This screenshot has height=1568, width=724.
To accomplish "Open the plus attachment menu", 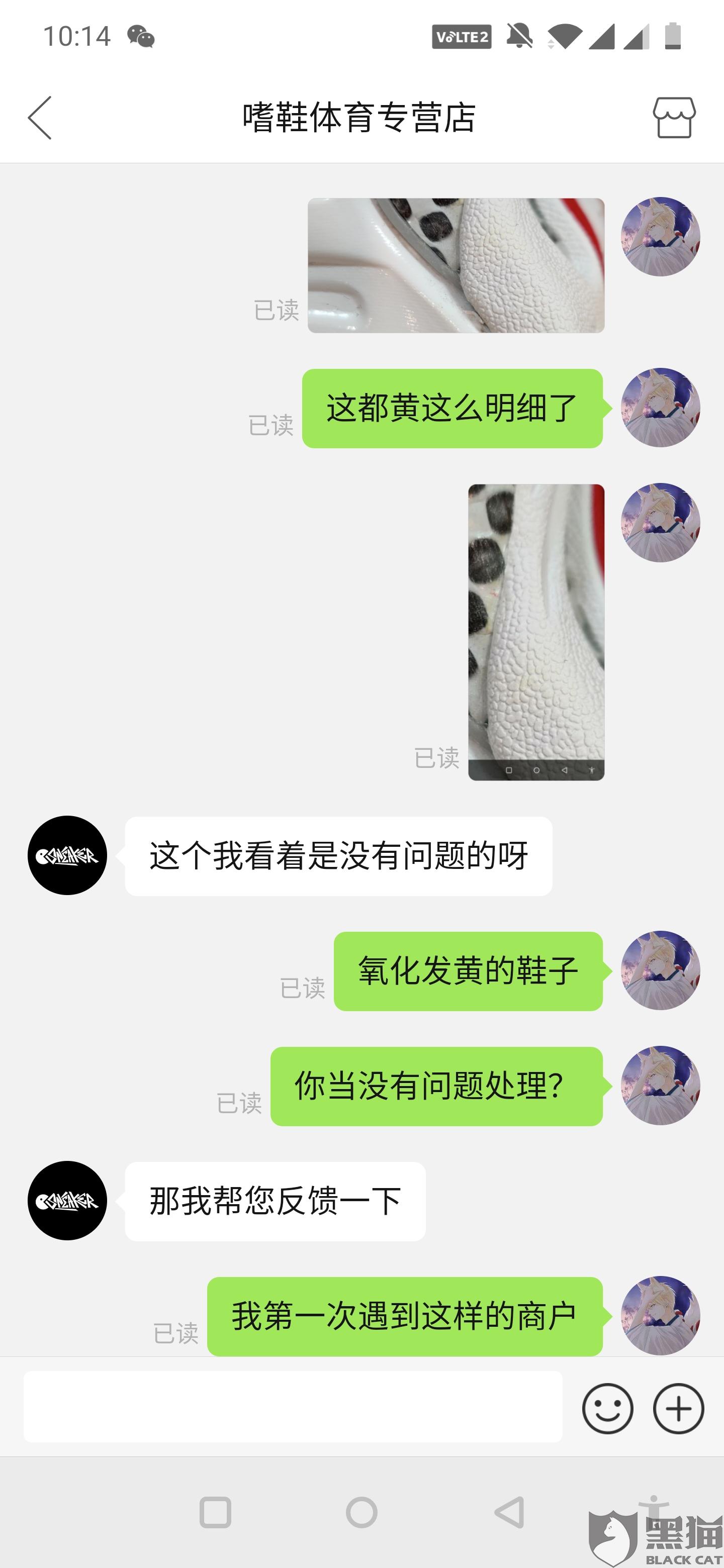I will click(678, 1409).
